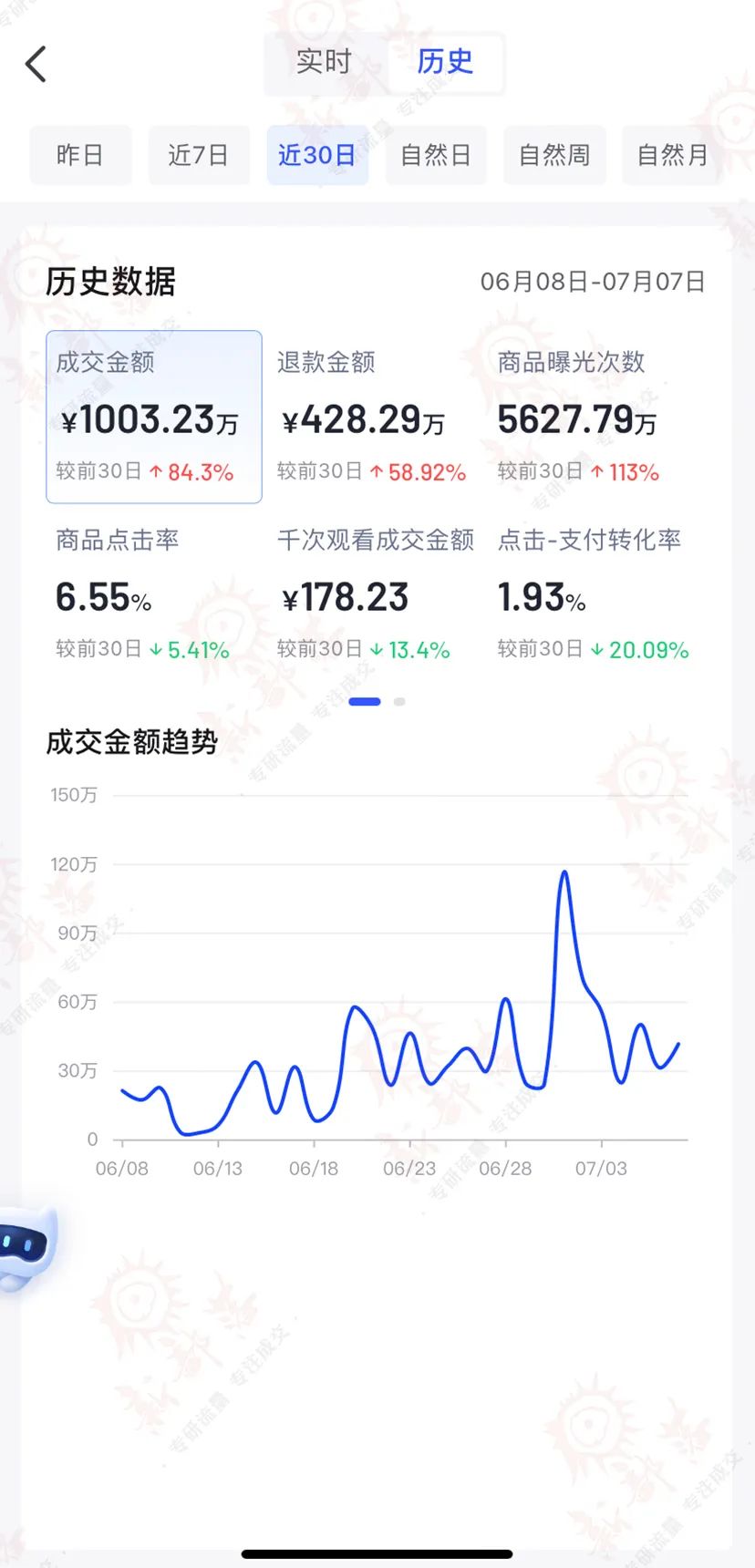Select the 自然日 date filter
Viewport: 755px width, 1568px height.
pyautogui.click(x=436, y=155)
